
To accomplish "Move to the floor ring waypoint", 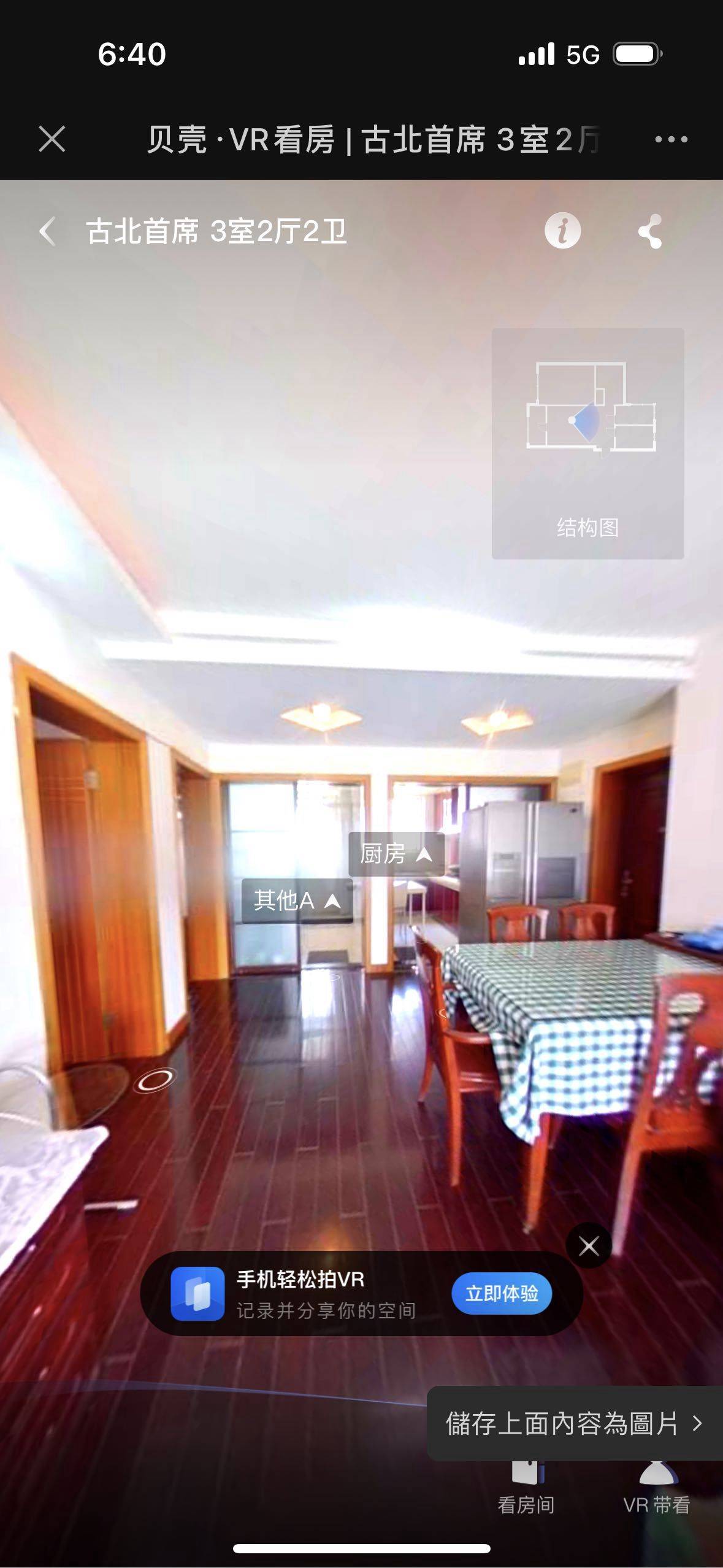I will (155, 1080).
